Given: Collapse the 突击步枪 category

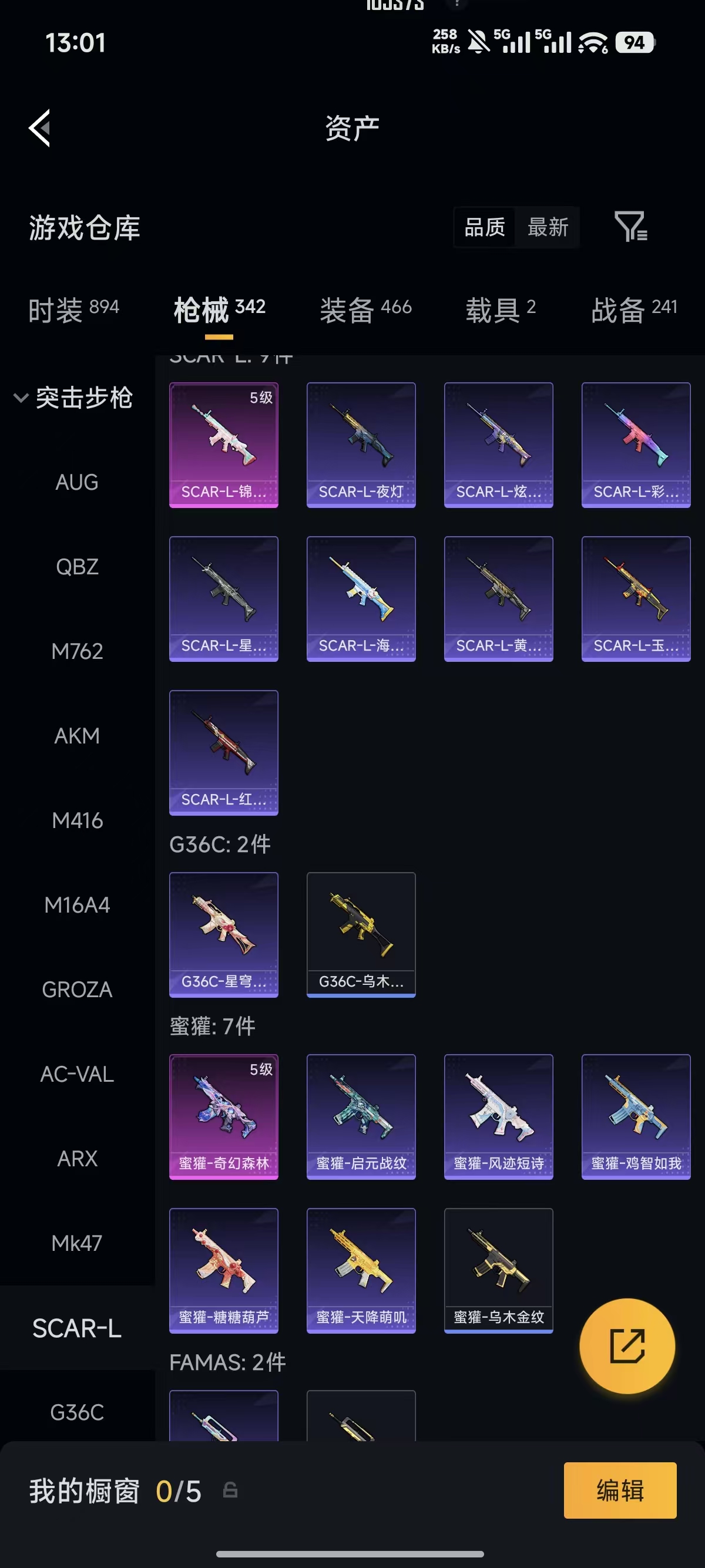Looking at the screenshot, I should [73, 398].
